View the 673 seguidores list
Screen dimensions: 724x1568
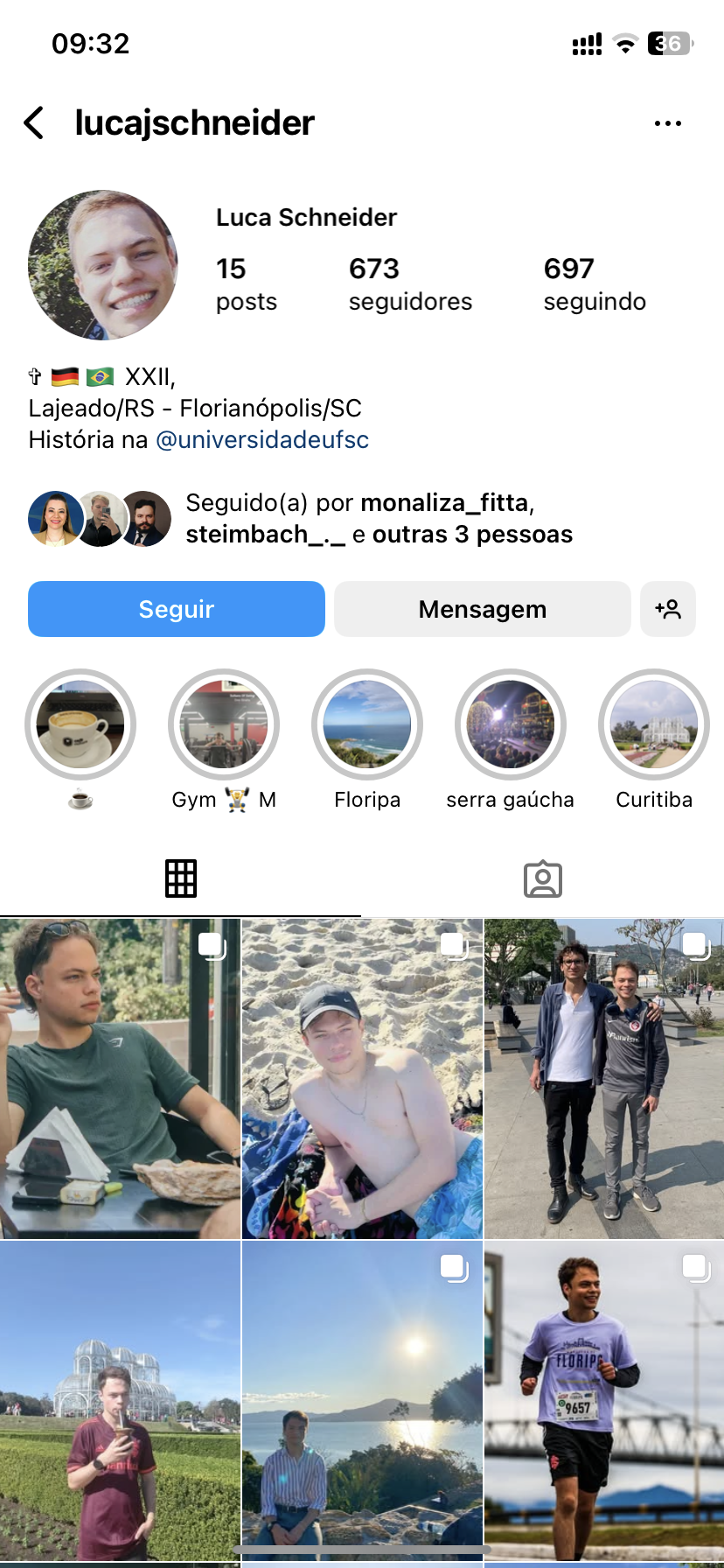tap(409, 283)
